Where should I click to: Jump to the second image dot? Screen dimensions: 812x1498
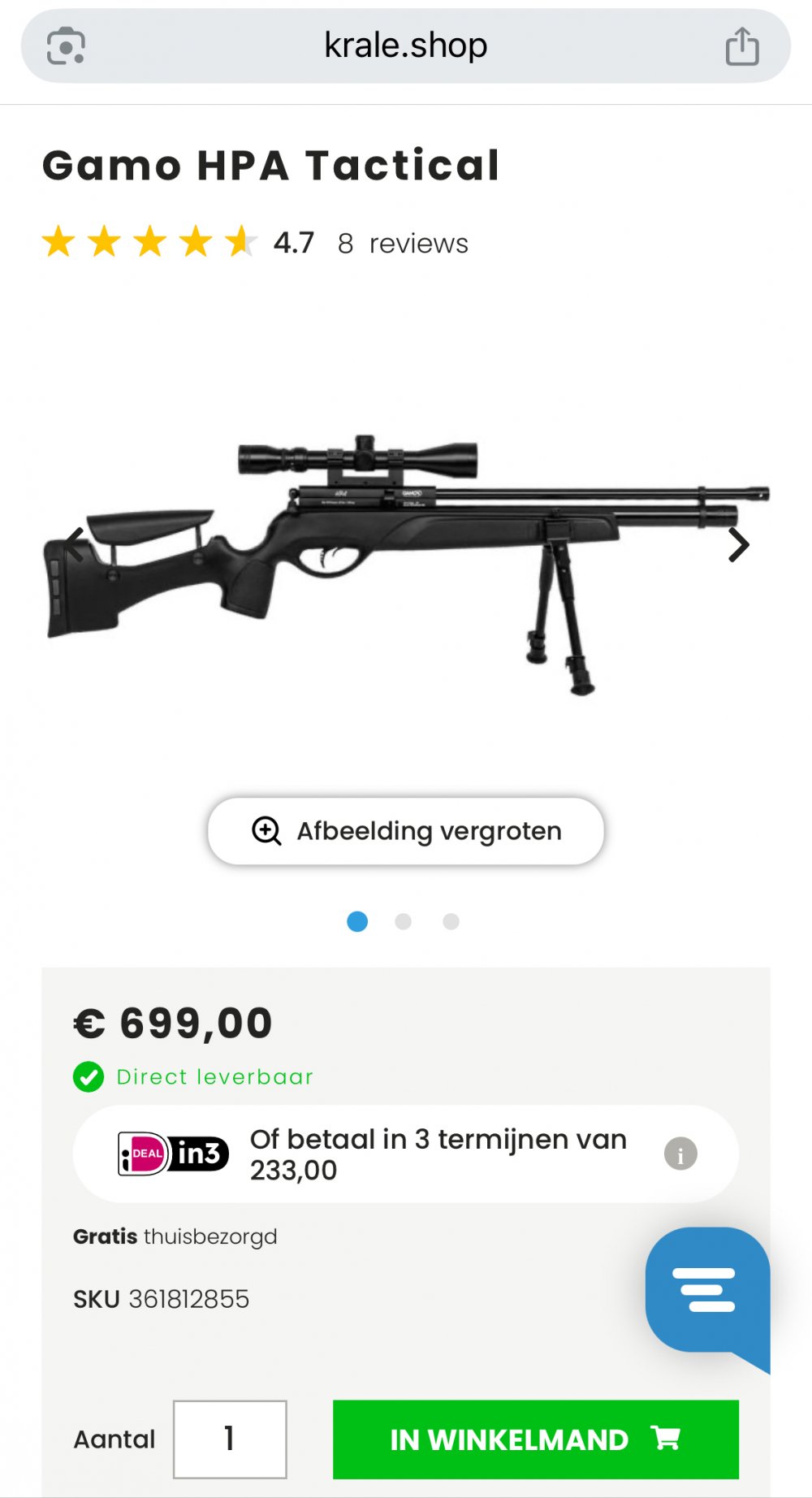(x=403, y=921)
